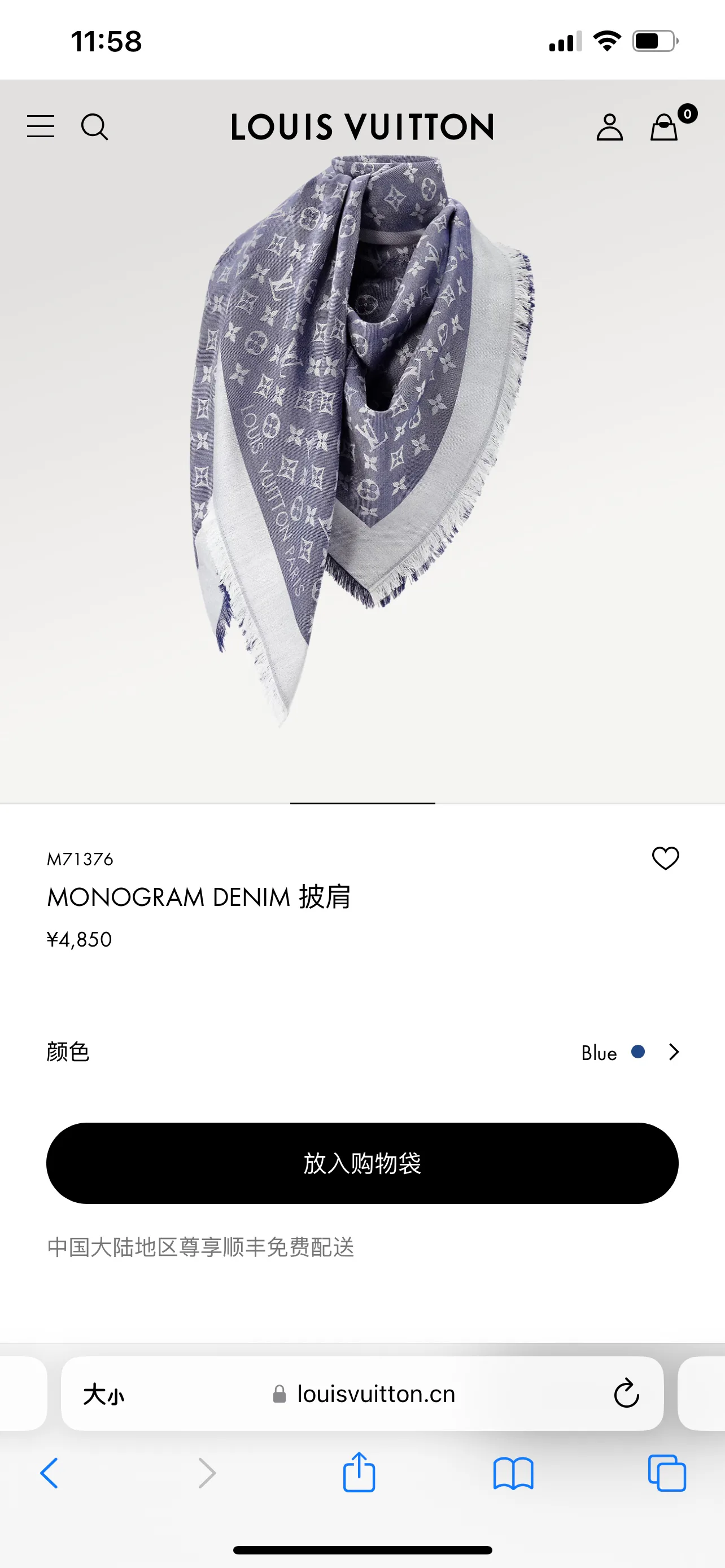Open the search magnifier icon
This screenshot has height=1568, width=725.
94,127
